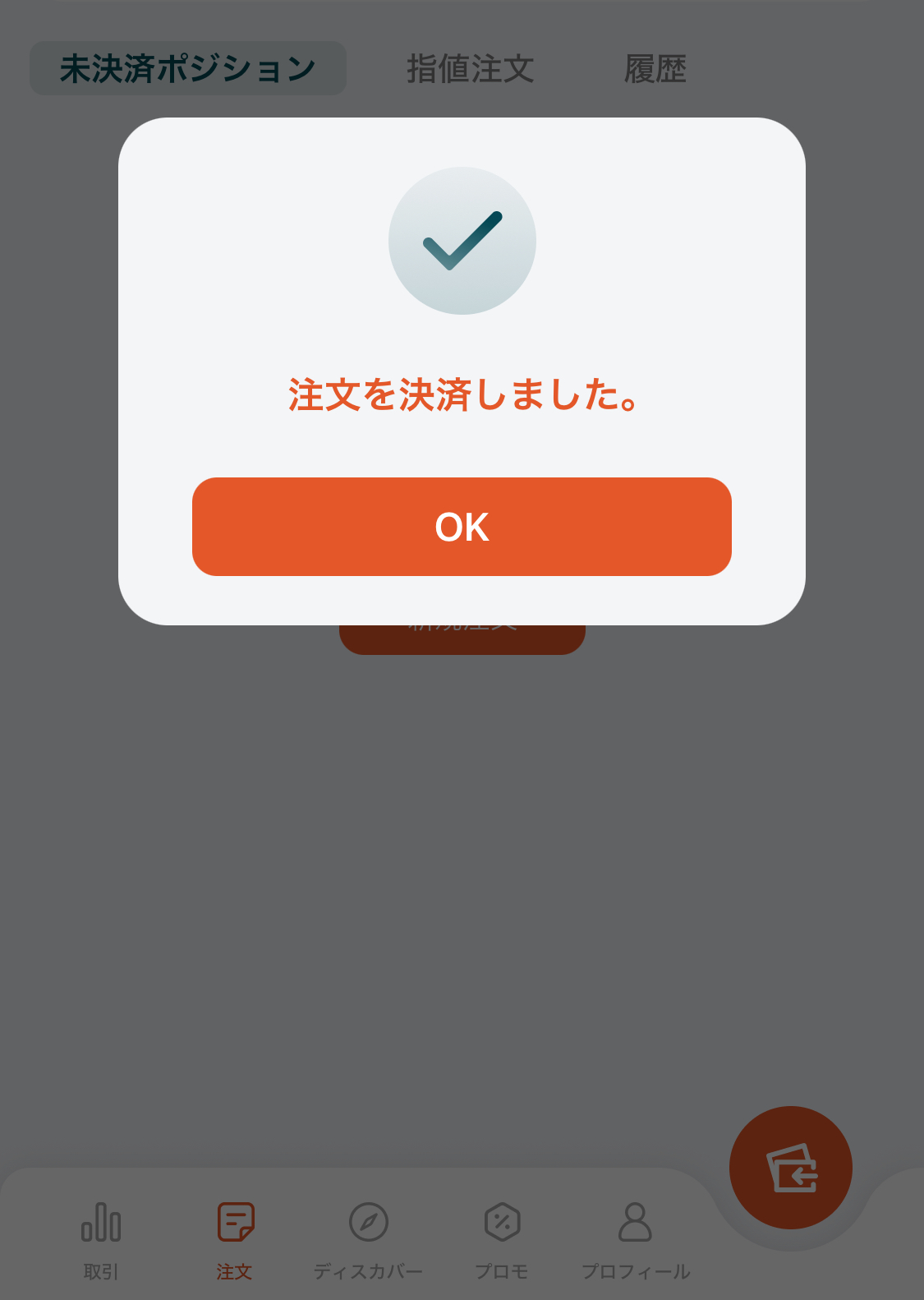Open the 履歴 history tab
The image size is (924, 1300).
pyautogui.click(x=655, y=68)
